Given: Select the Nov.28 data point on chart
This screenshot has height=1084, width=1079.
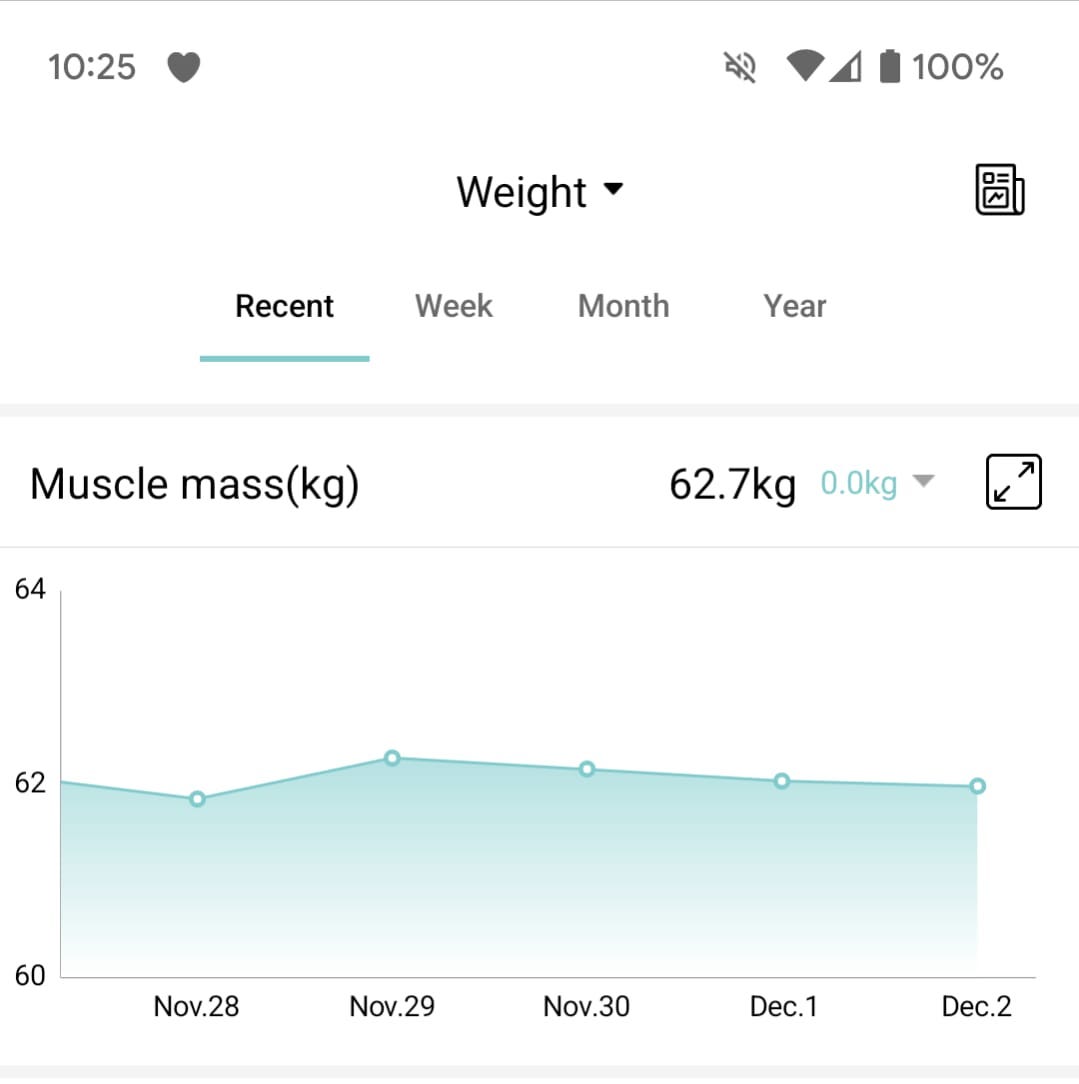Looking at the screenshot, I should (197, 799).
